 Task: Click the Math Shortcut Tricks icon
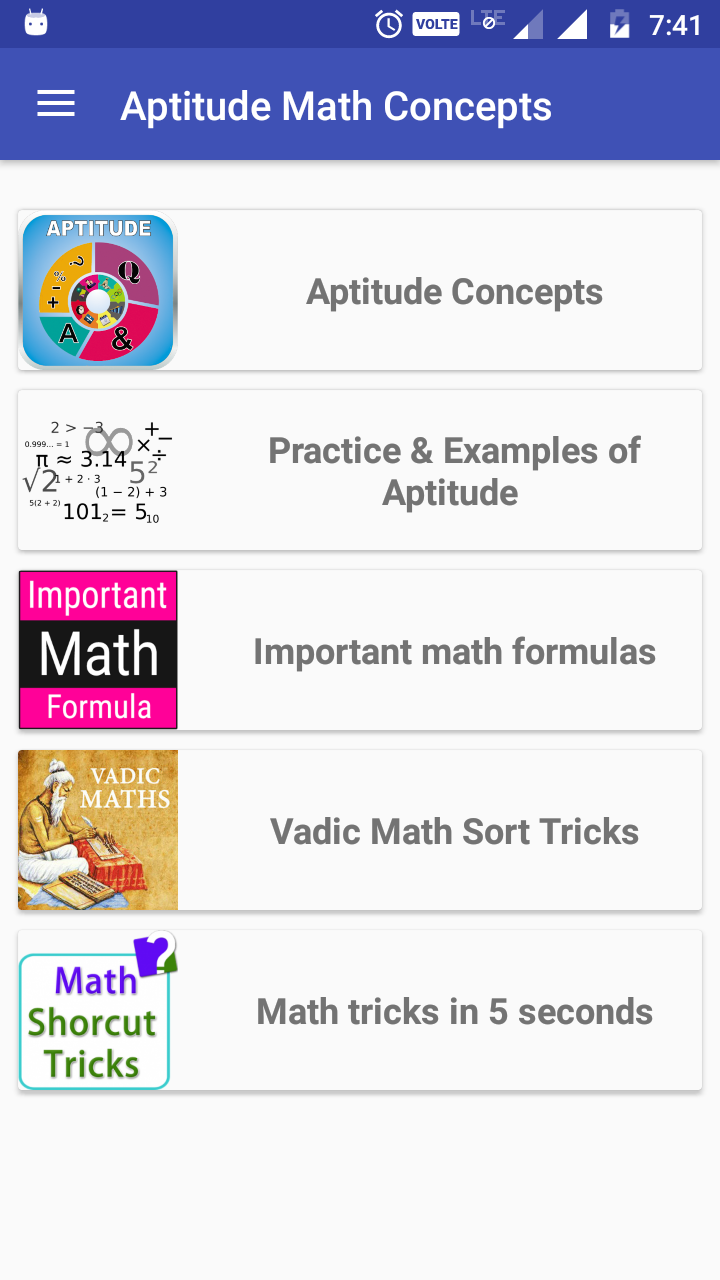94,1010
